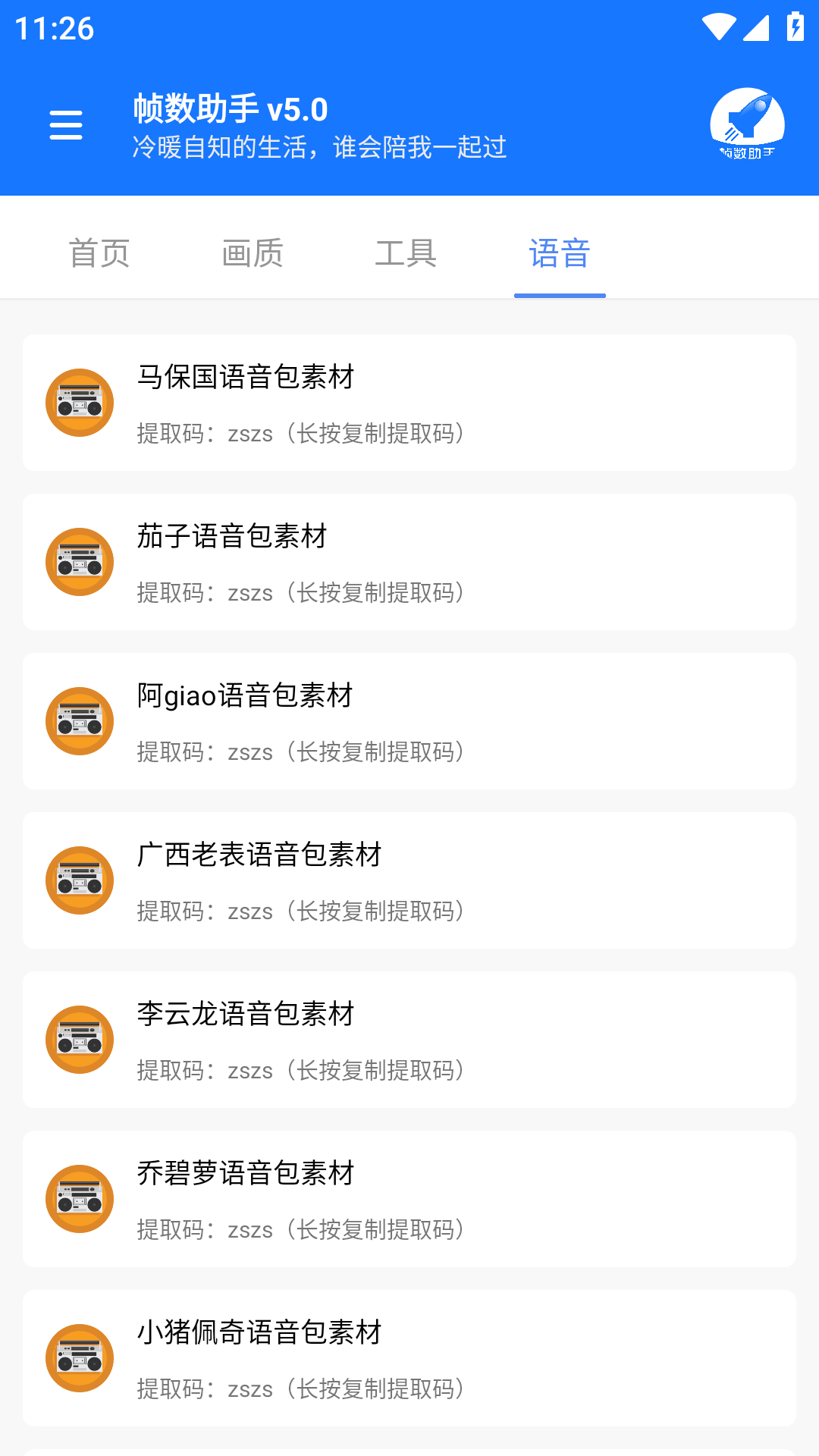Image resolution: width=819 pixels, height=1456 pixels.
Task: Click the radio icon beside 小猪佩奇语音包素材
Action: (x=79, y=1359)
